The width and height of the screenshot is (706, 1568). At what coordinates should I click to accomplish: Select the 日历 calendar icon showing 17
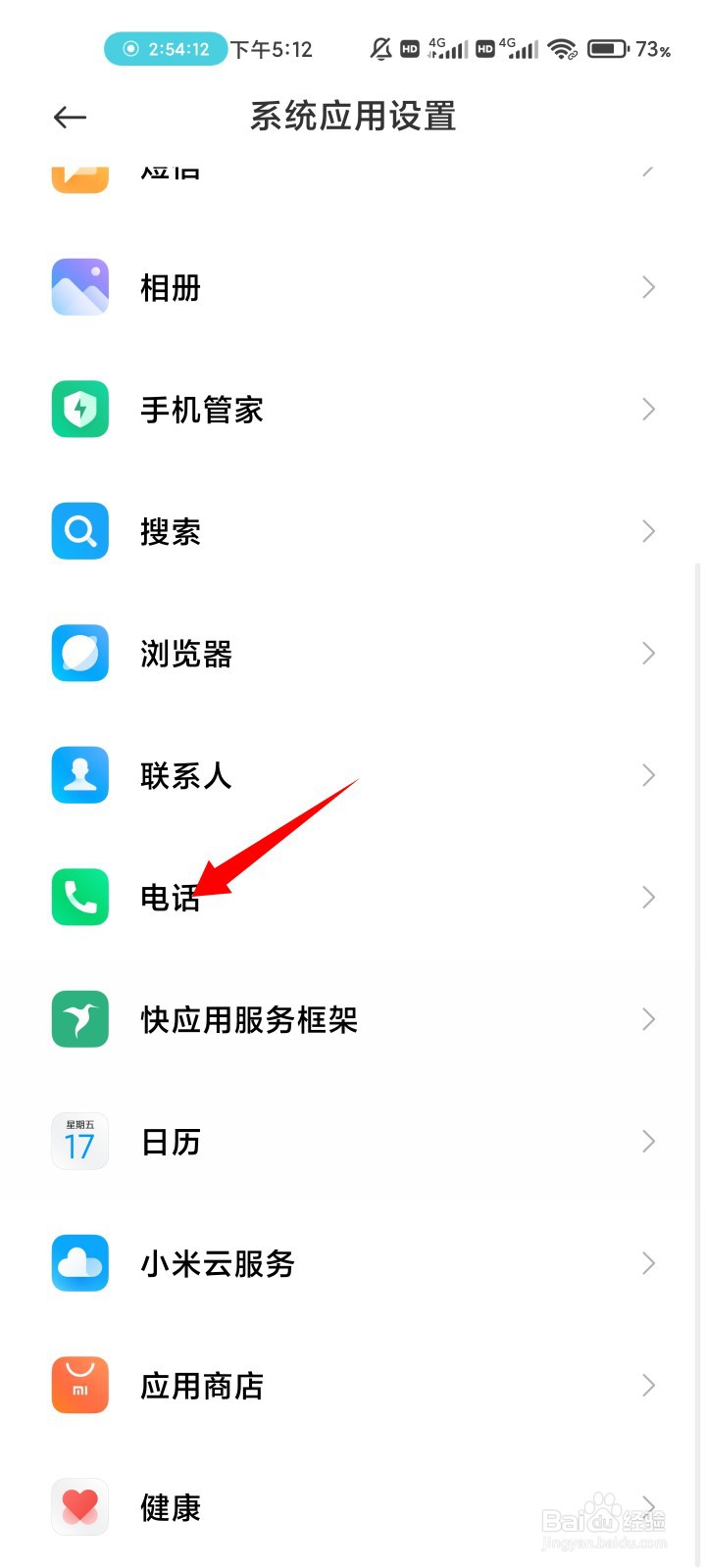pyautogui.click(x=79, y=1141)
